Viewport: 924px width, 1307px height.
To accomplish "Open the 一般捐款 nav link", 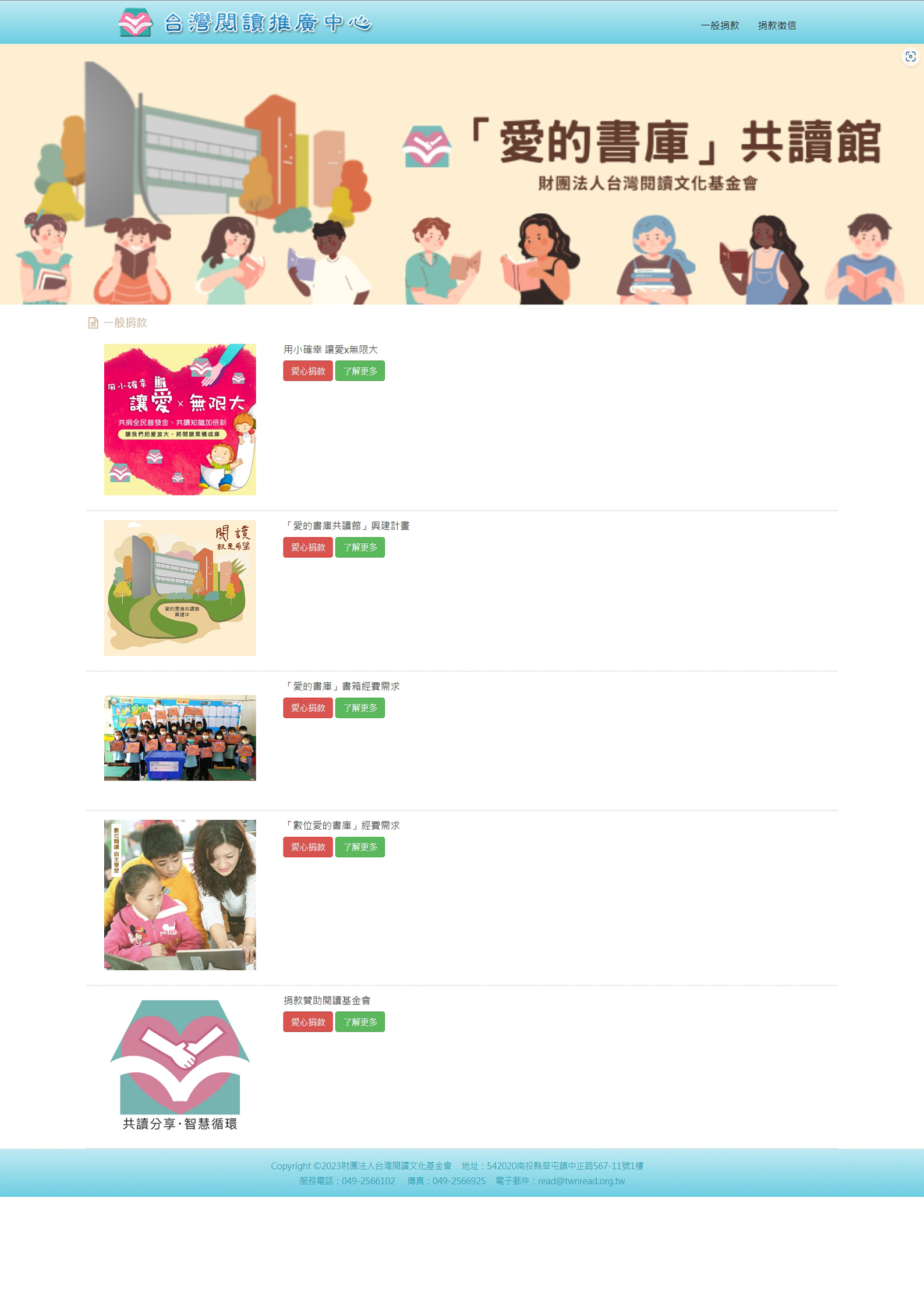I will 720,26.
